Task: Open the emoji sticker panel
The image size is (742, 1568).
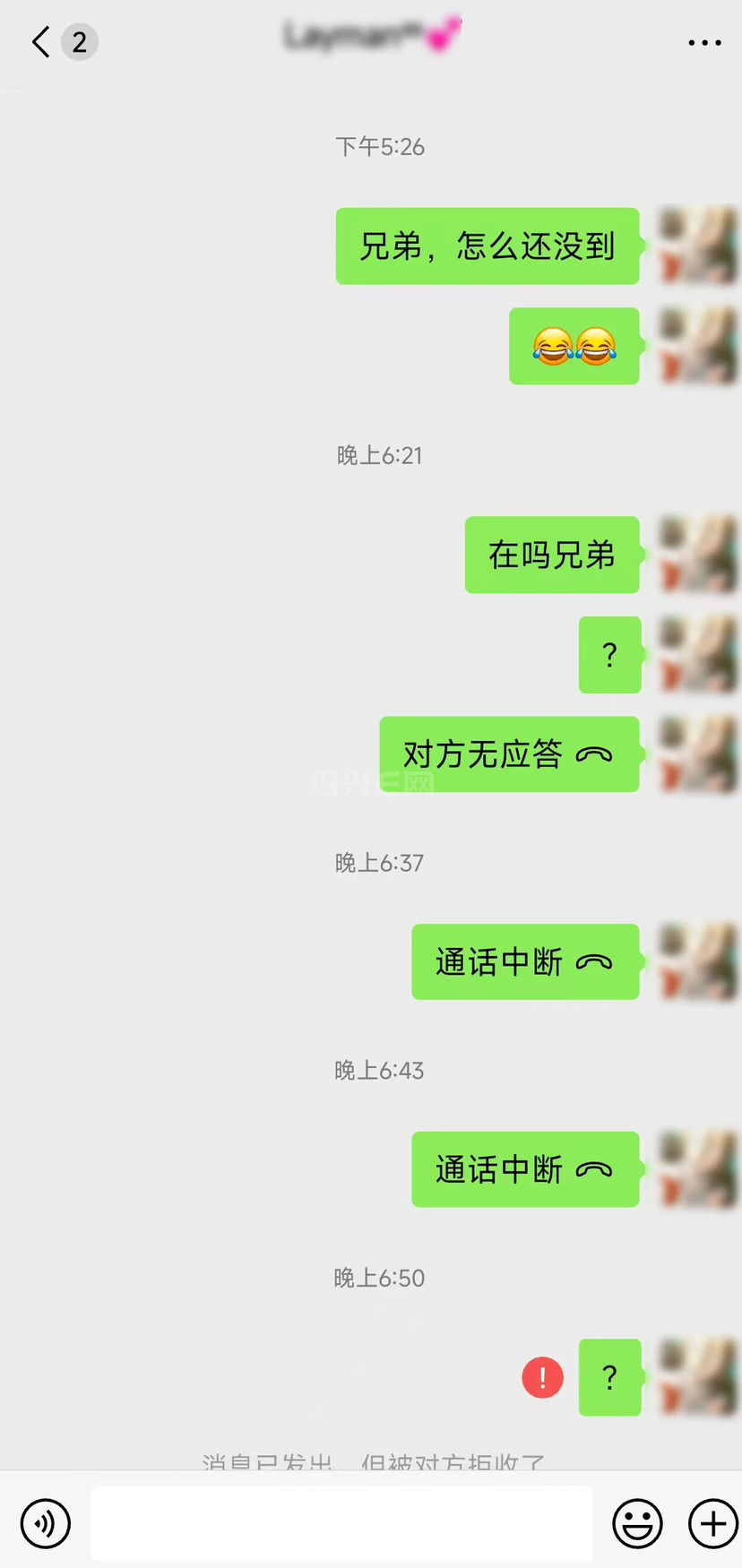Action: point(637,1523)
